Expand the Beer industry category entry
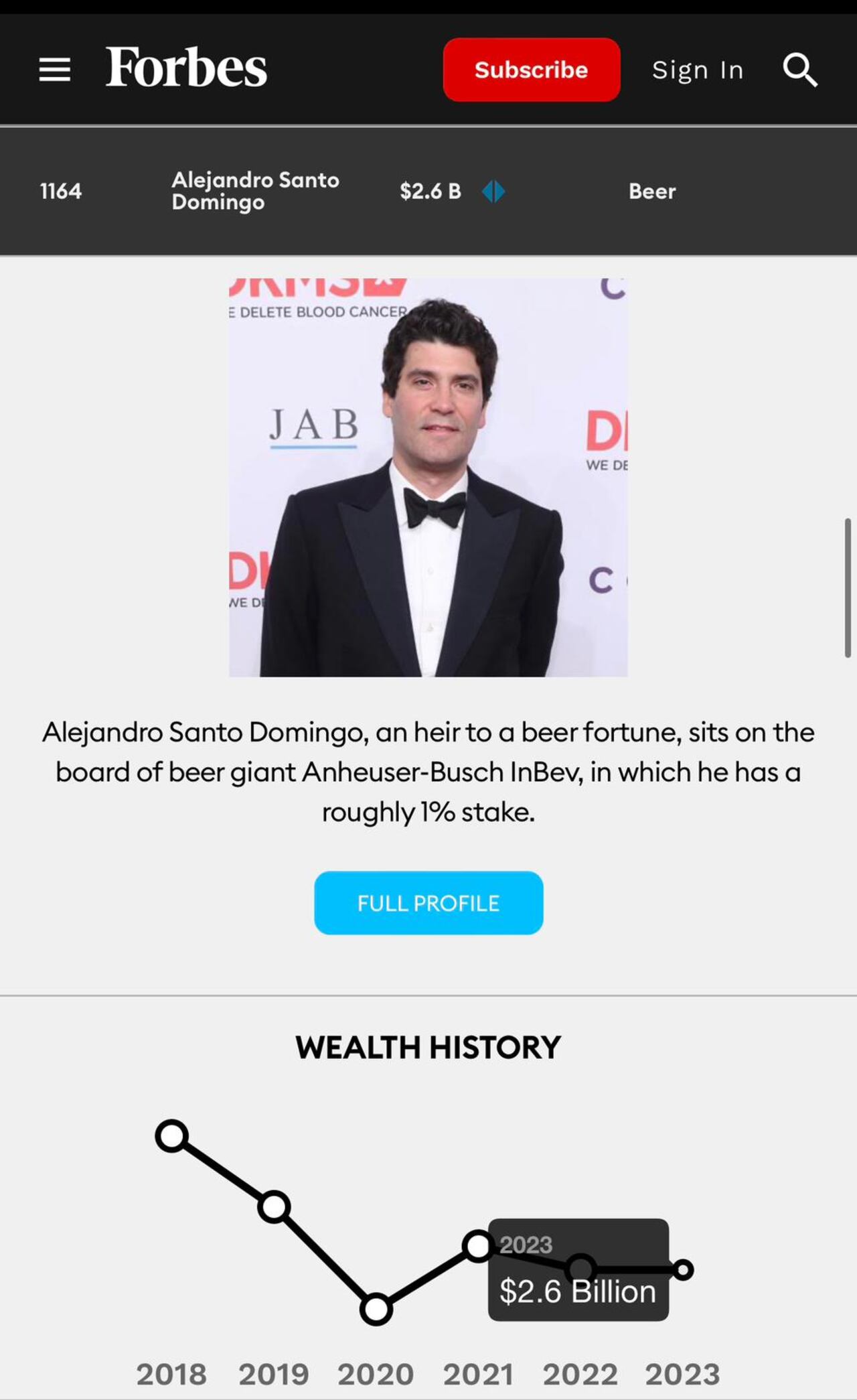Viewport: 857px width, 1400px height. (651, 192)
